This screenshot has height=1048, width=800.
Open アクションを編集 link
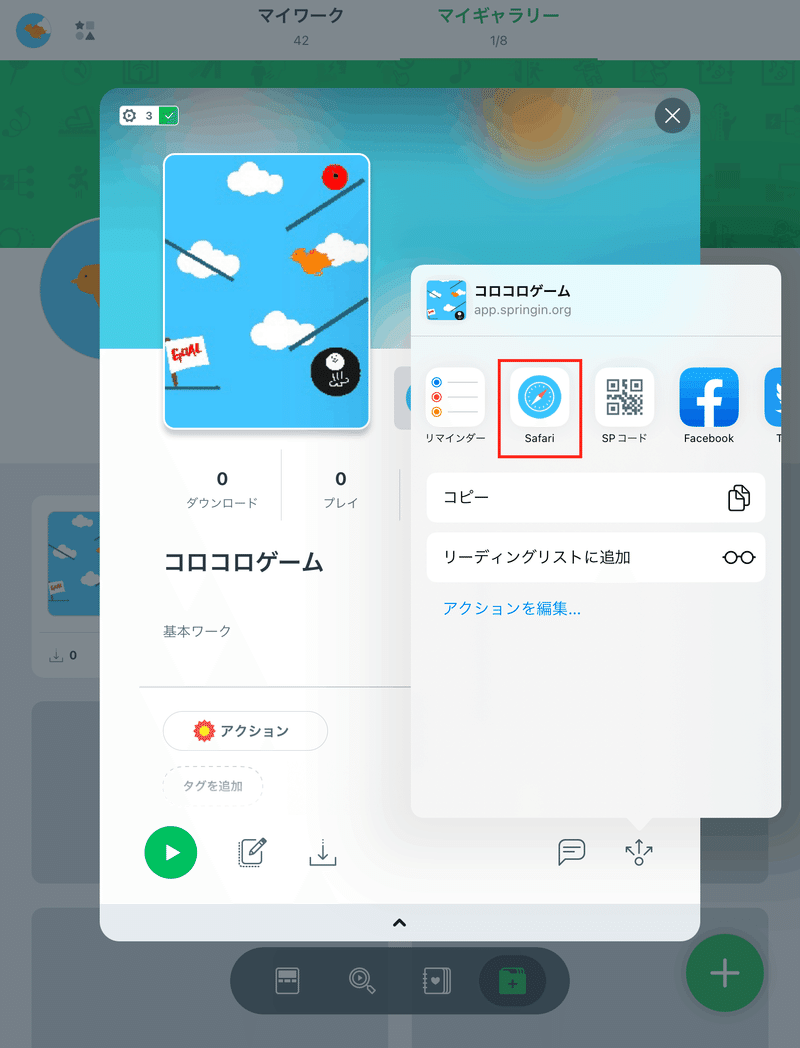pyautogui.click(x=512, y=608)
